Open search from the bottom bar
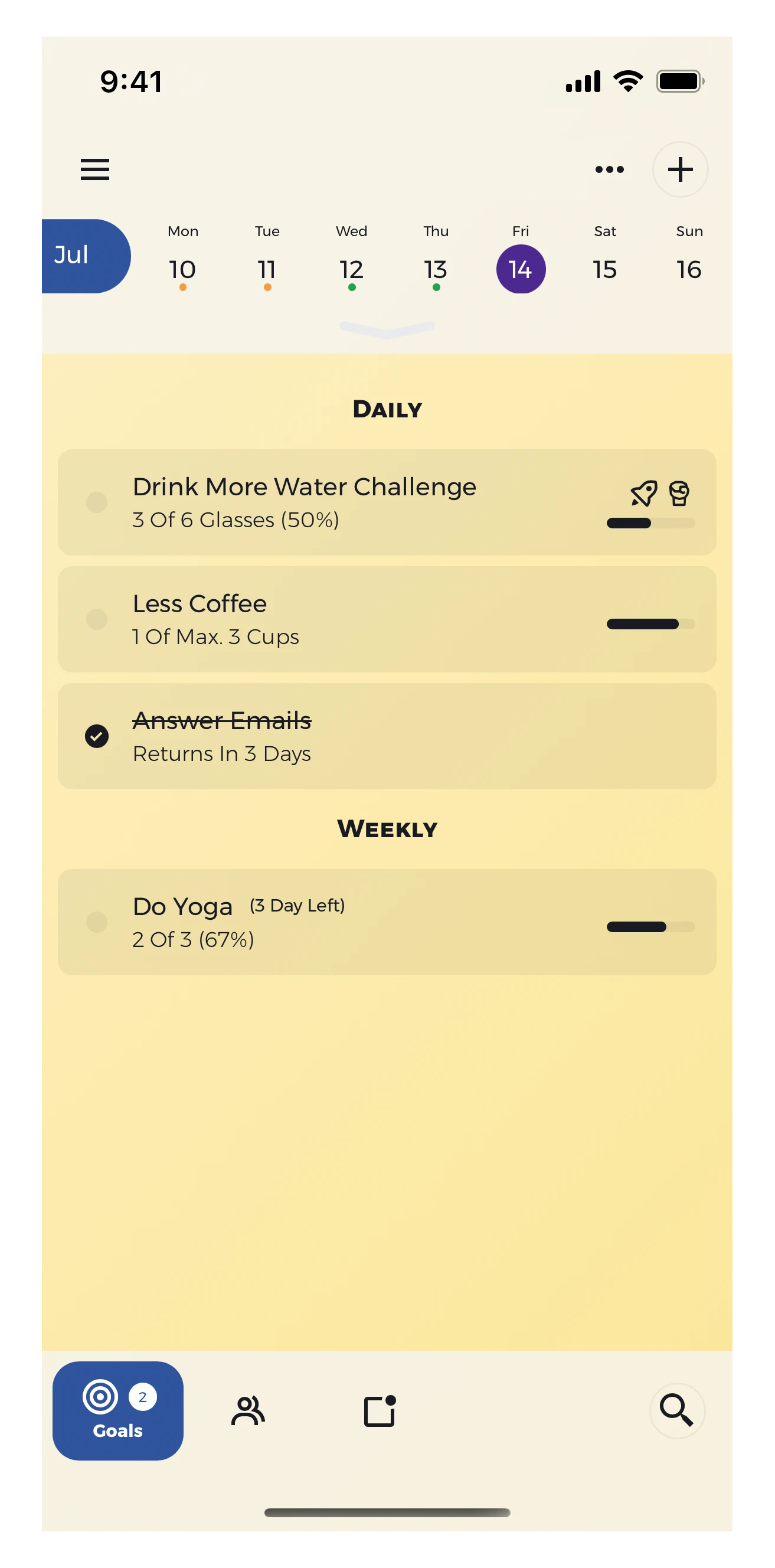This screenshot has width=775, height=1568. [677, 1410]
